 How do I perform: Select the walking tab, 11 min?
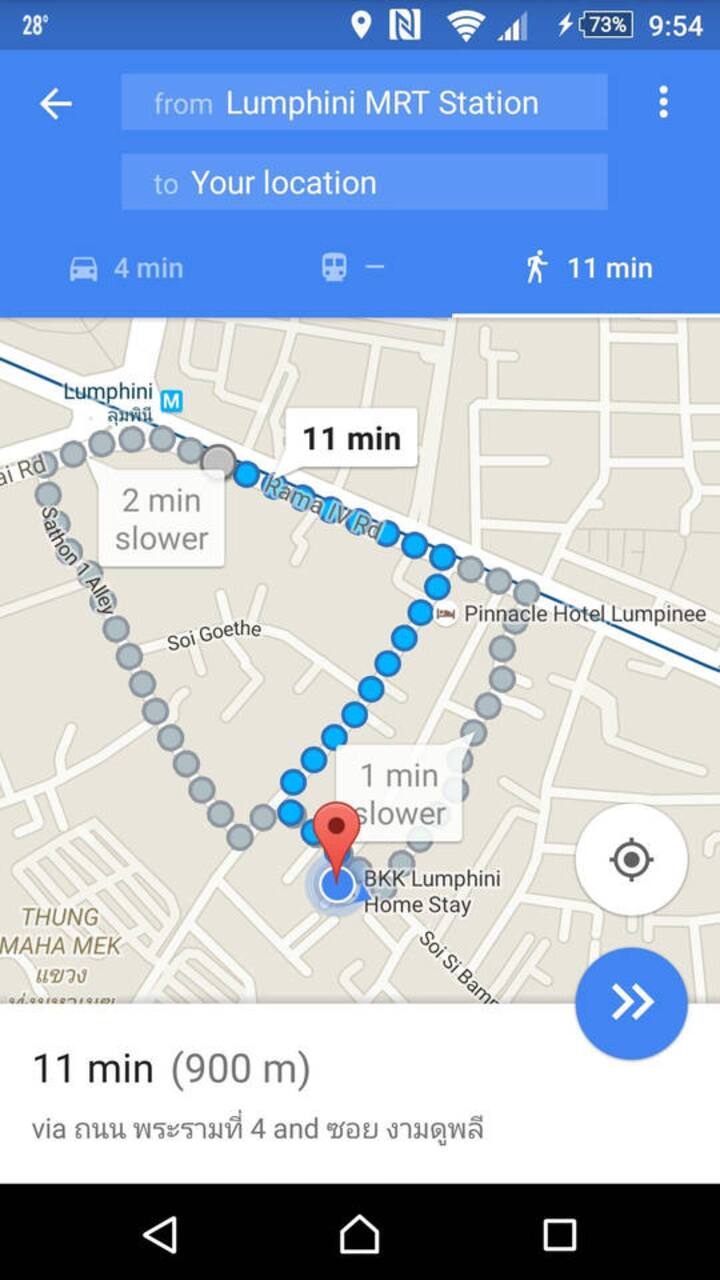[x=589, y=268]
